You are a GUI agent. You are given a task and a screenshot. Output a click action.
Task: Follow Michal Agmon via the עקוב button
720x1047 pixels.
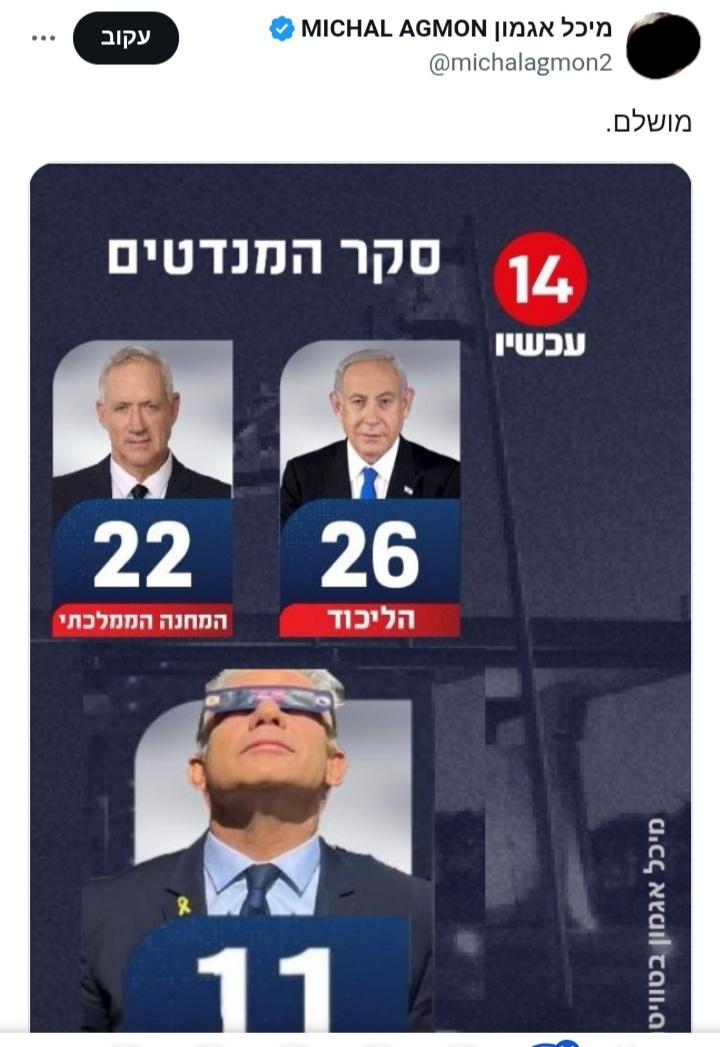[126, 38]
